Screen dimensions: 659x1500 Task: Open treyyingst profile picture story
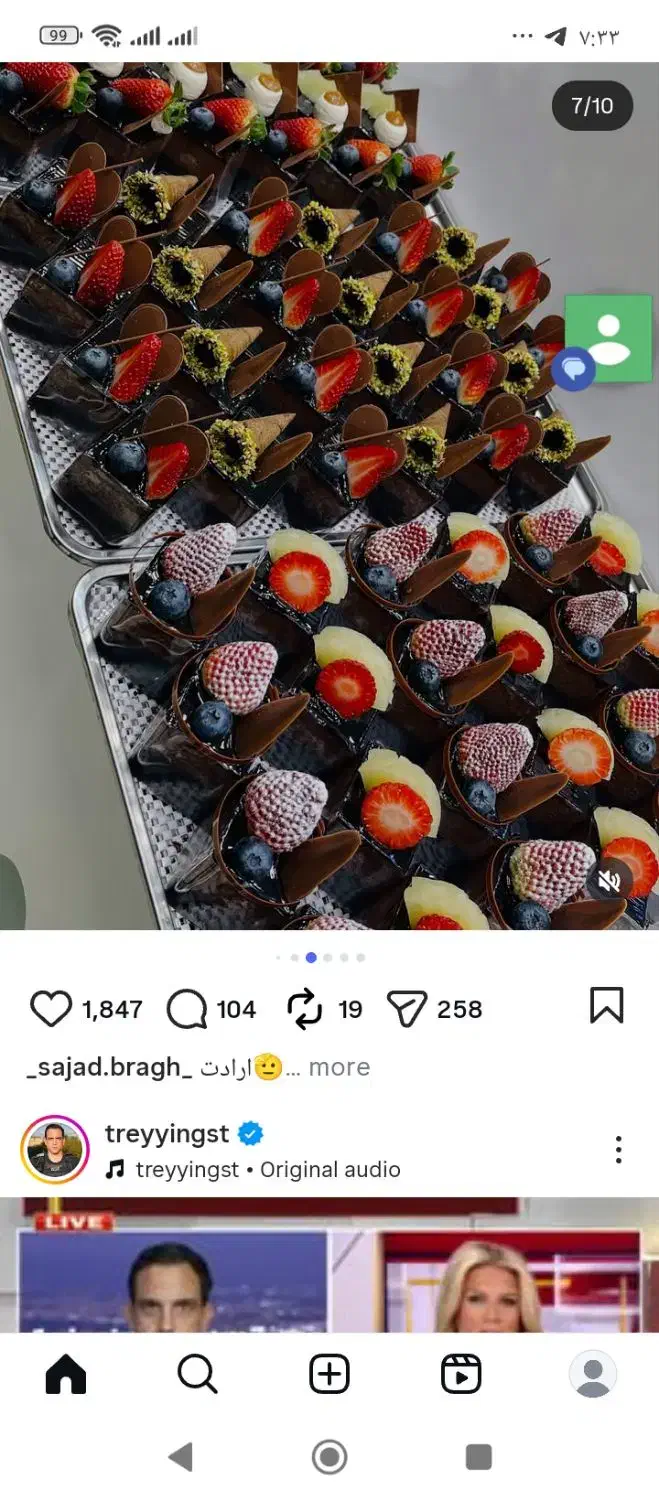[x=55, y=1150]
